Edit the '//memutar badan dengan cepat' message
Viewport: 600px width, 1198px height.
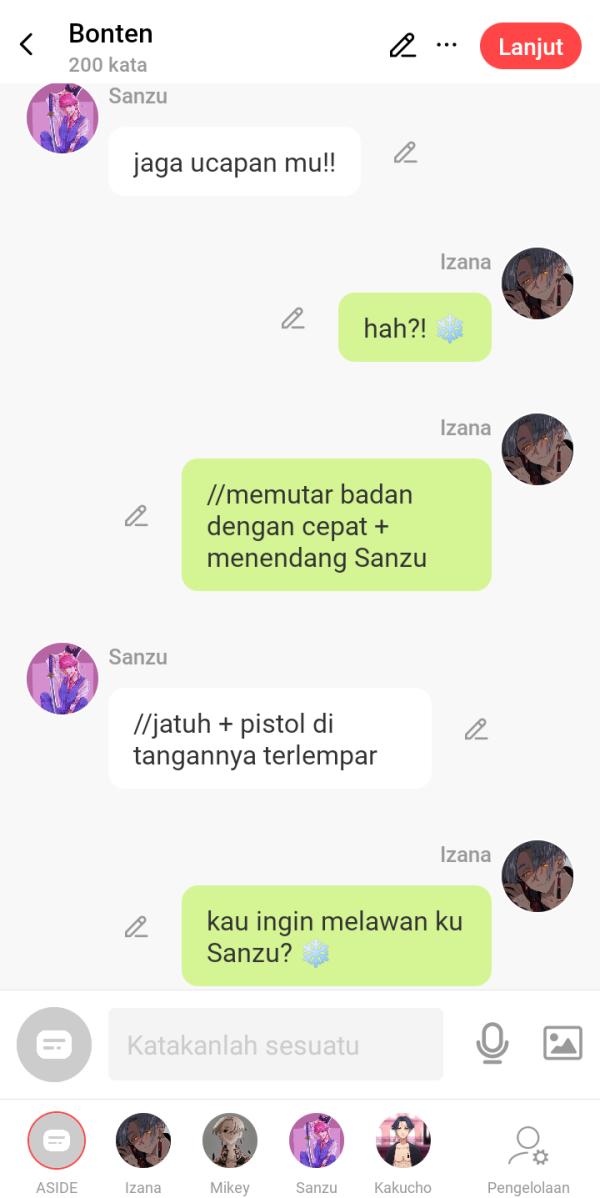136,516
